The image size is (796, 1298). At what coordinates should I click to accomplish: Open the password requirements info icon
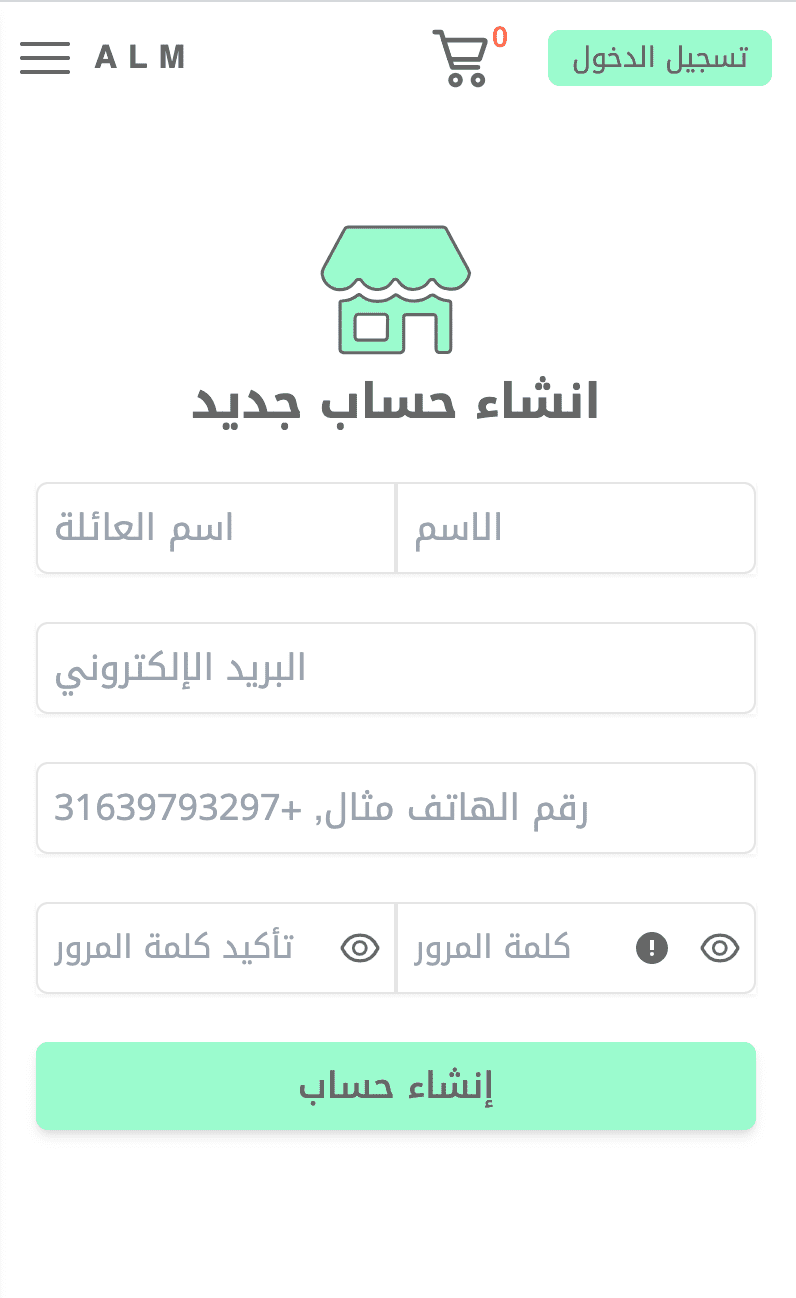click(x=652, y=948)
